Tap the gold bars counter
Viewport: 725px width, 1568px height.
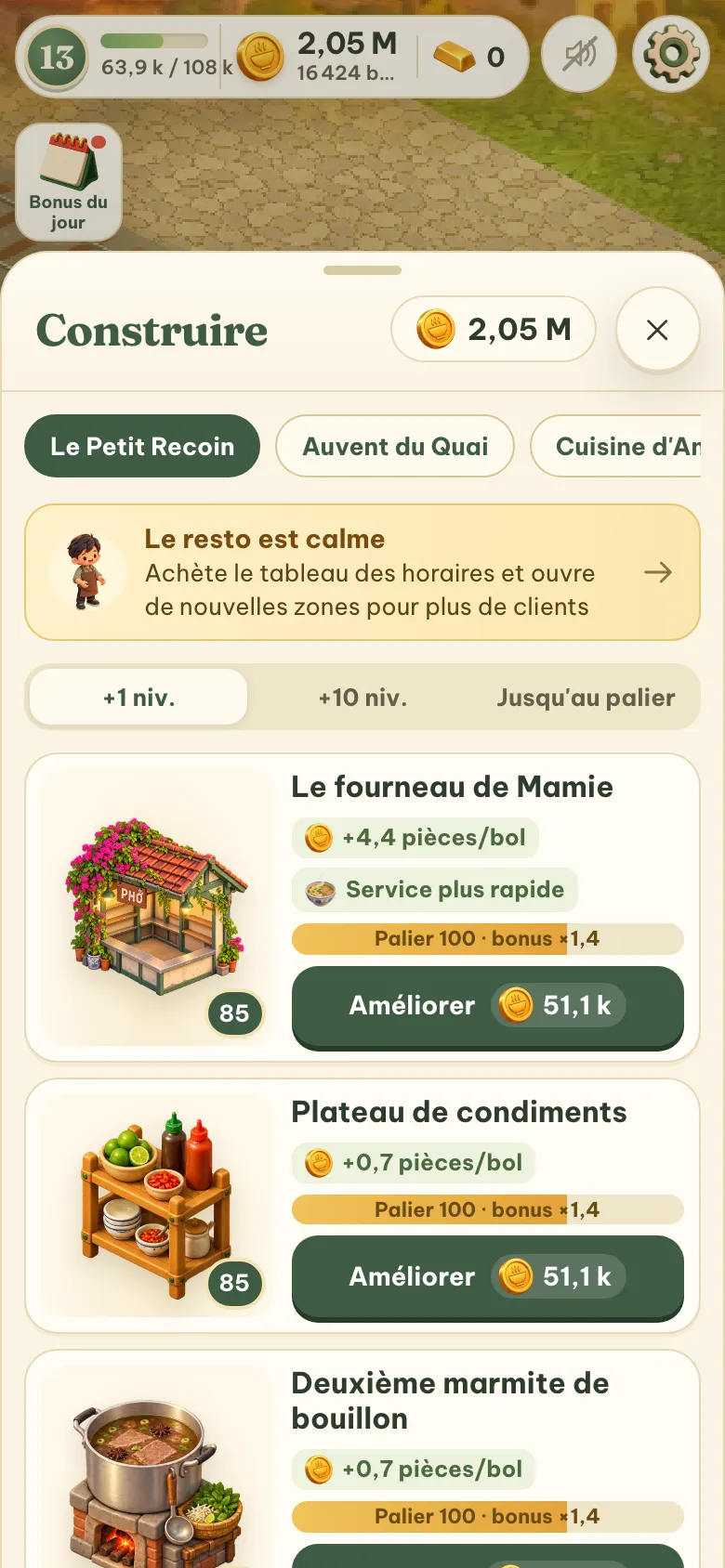point(469,57)
